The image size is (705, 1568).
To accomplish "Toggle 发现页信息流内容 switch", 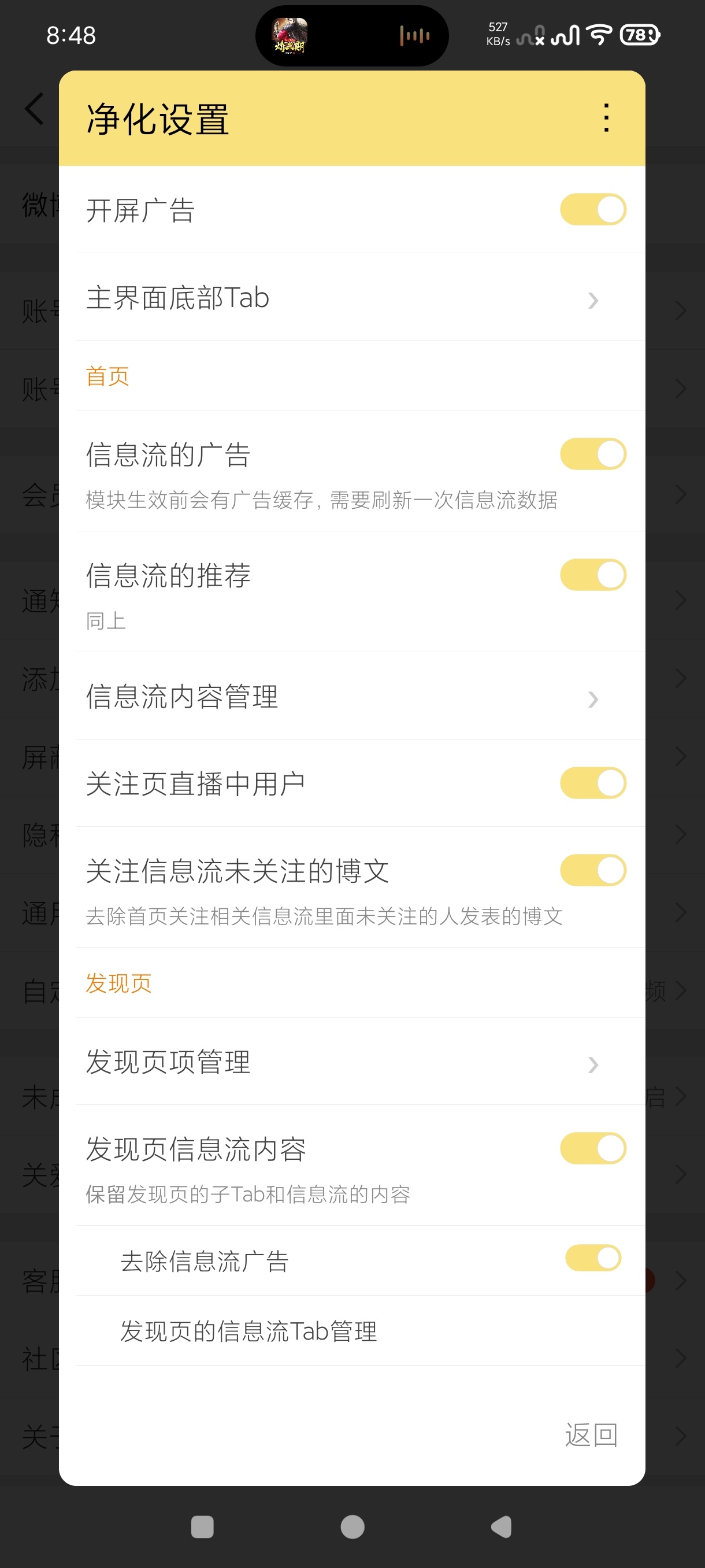I will tap(593, 1148).
